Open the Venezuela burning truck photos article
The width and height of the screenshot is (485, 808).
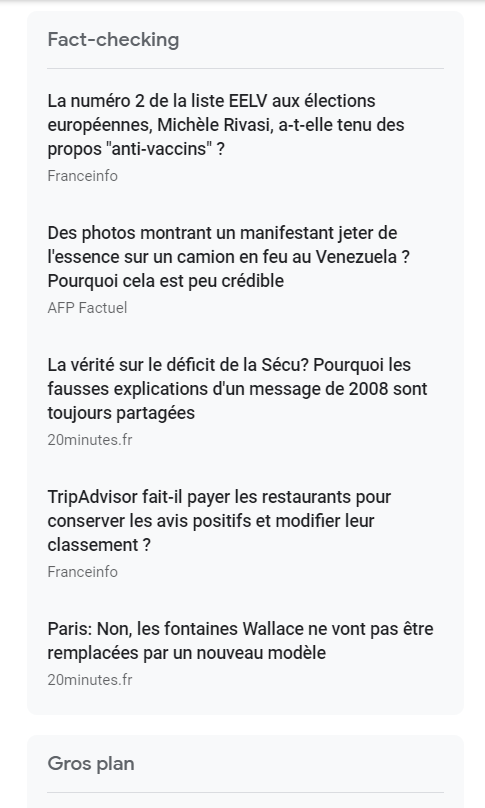pyautogui.click(x=228, y=257)
